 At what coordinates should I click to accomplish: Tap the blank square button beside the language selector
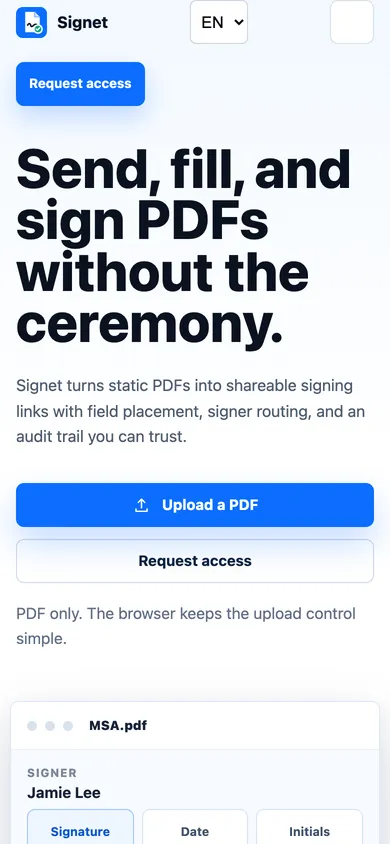coord(352,22)
